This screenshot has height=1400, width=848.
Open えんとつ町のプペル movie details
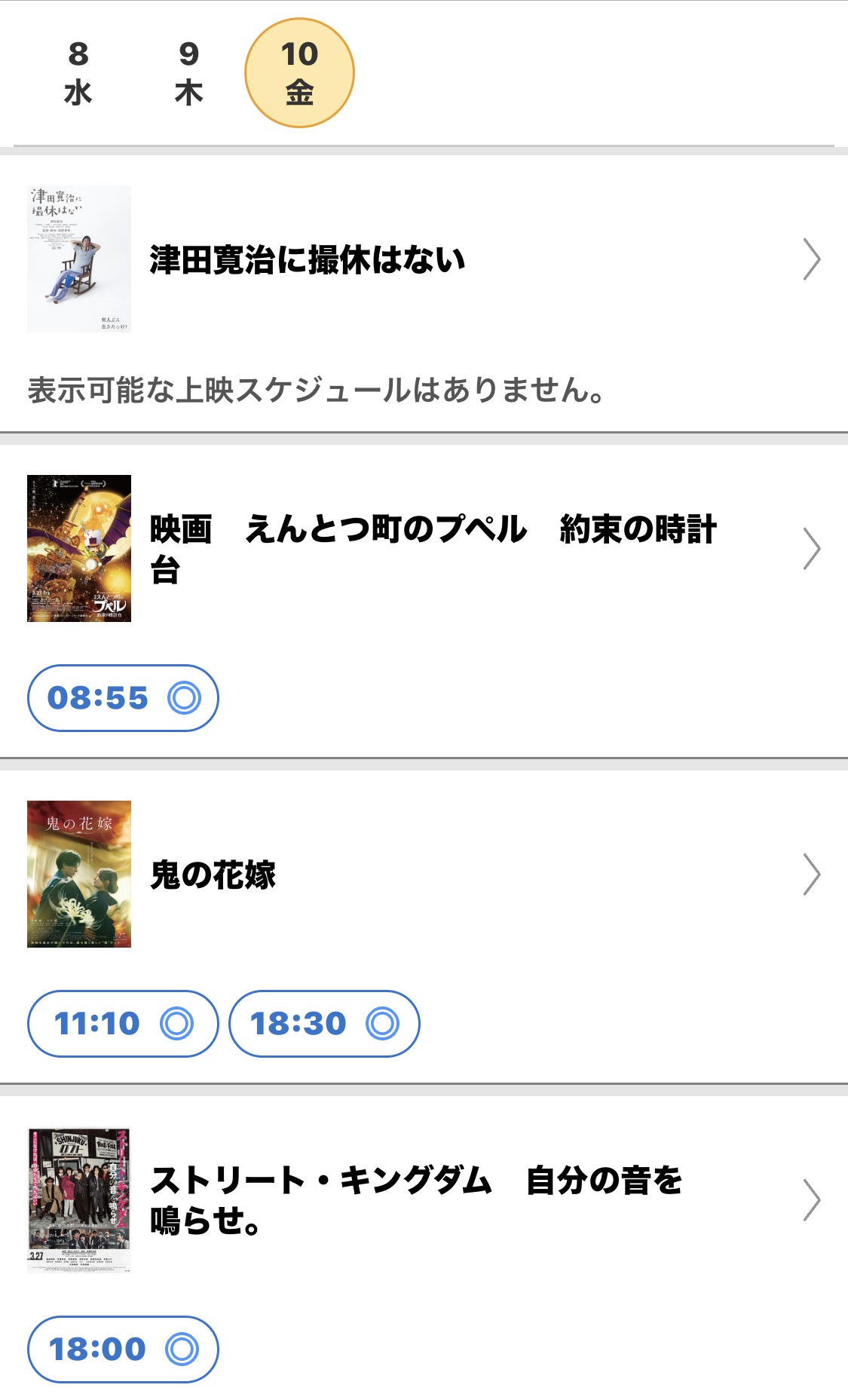[424, 549]
